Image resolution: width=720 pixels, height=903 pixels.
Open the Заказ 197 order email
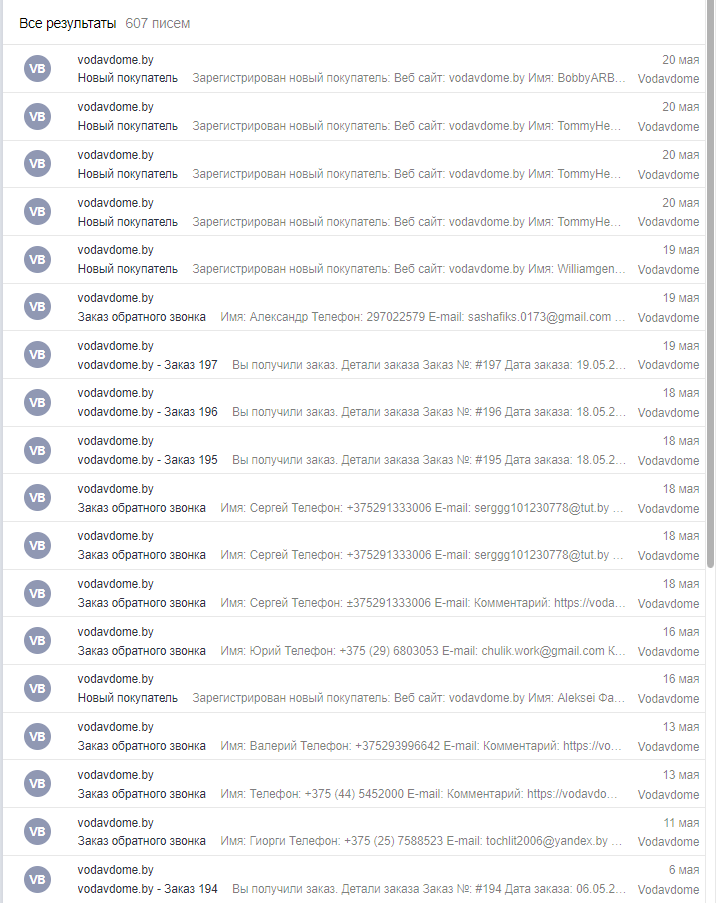pos(400,365)
